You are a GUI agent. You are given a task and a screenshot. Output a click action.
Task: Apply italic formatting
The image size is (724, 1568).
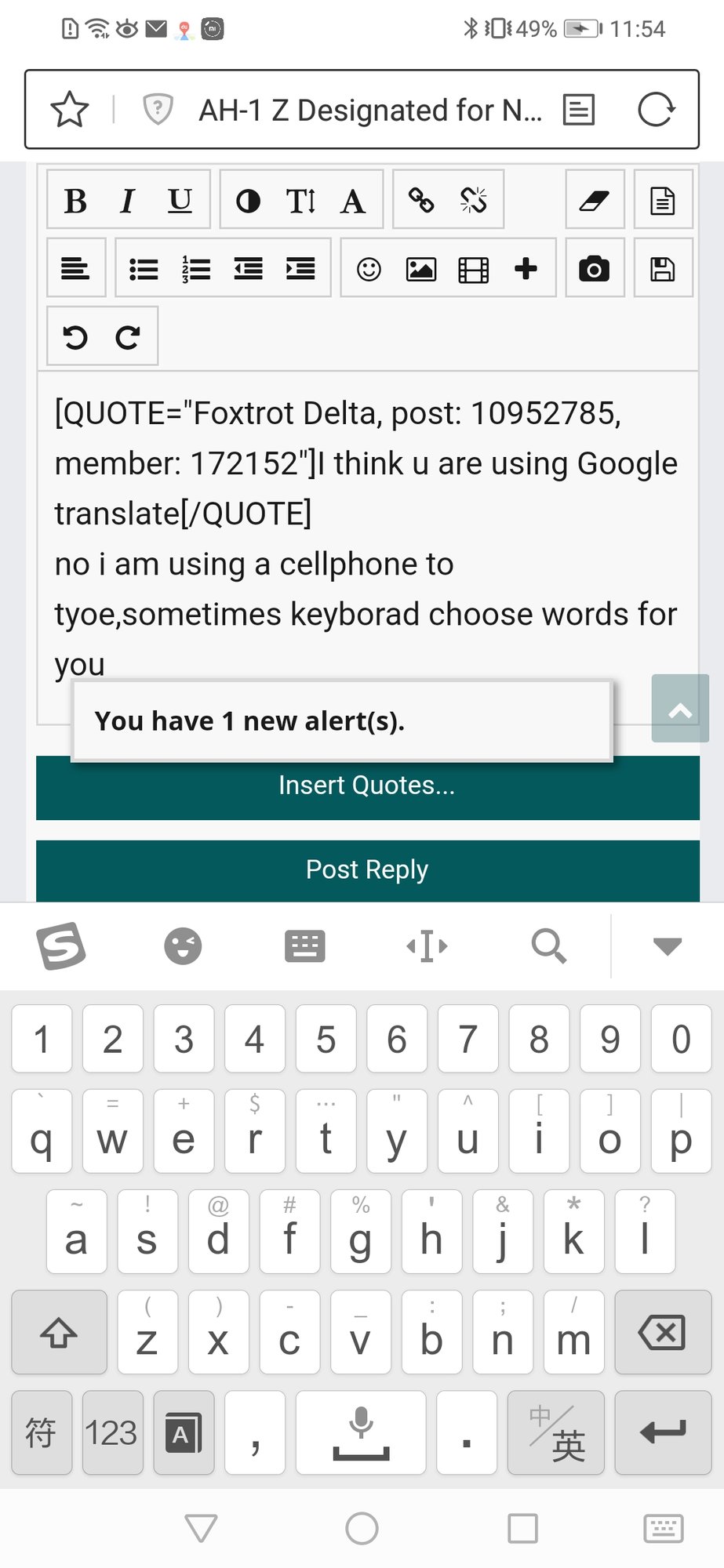pyautogui.click(x=127, y=201)
